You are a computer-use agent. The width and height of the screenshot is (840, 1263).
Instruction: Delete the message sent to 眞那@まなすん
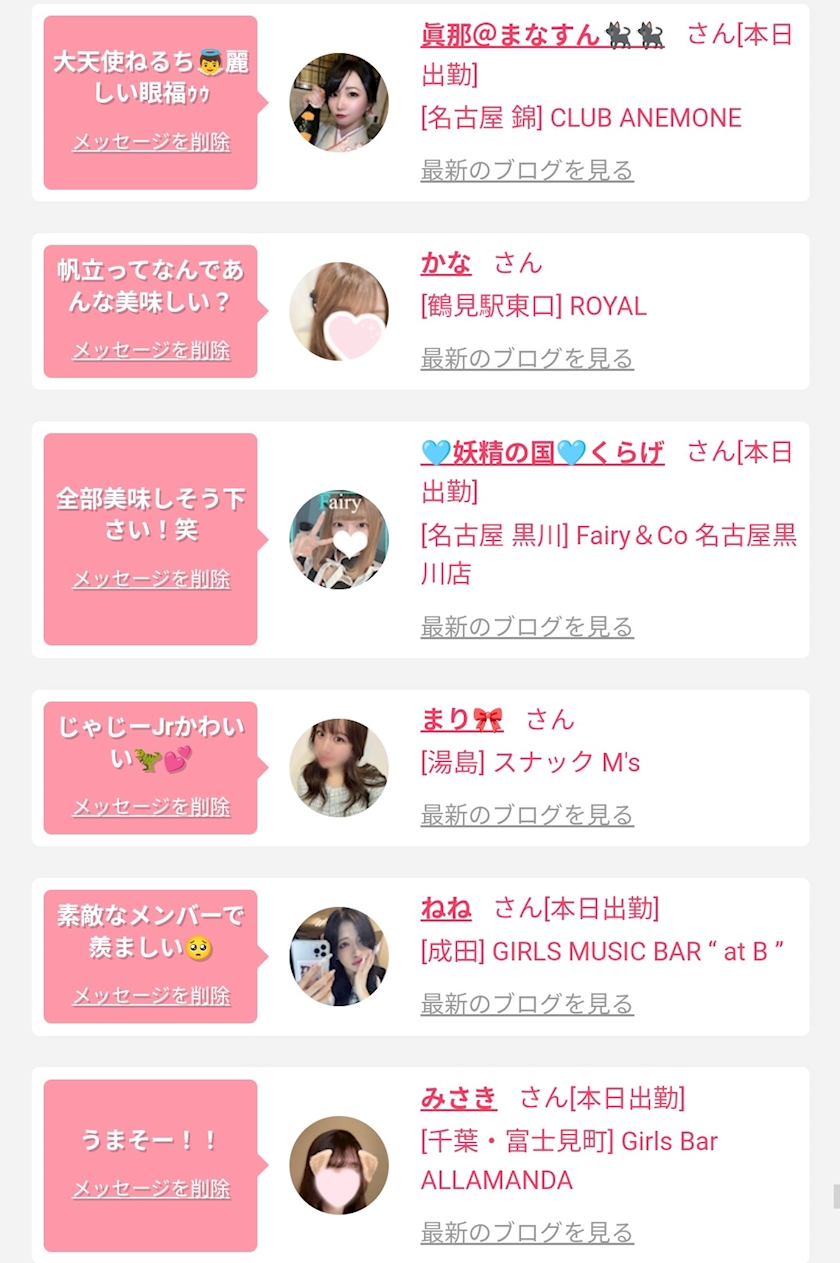[151, 142]
